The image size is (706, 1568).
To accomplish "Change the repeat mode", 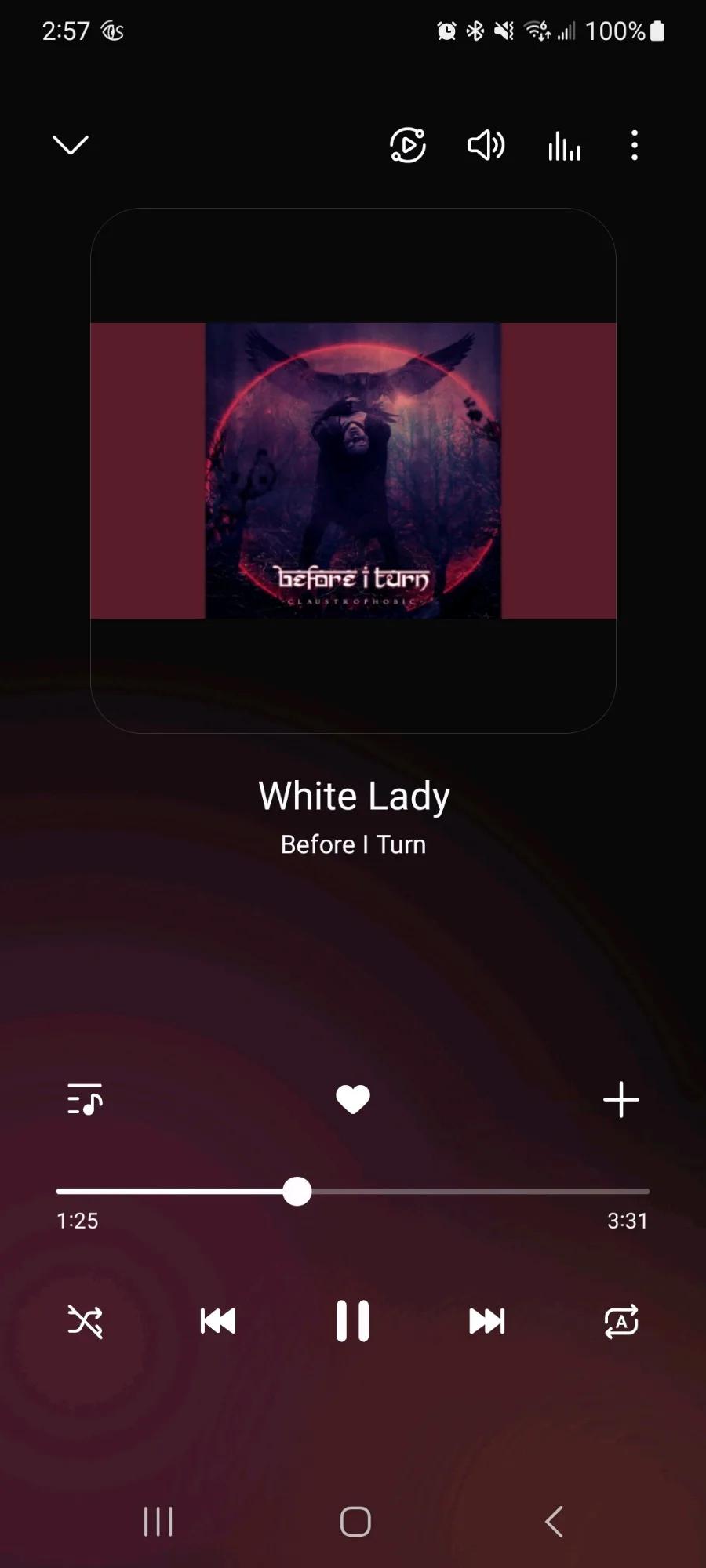I will 621,1321.
